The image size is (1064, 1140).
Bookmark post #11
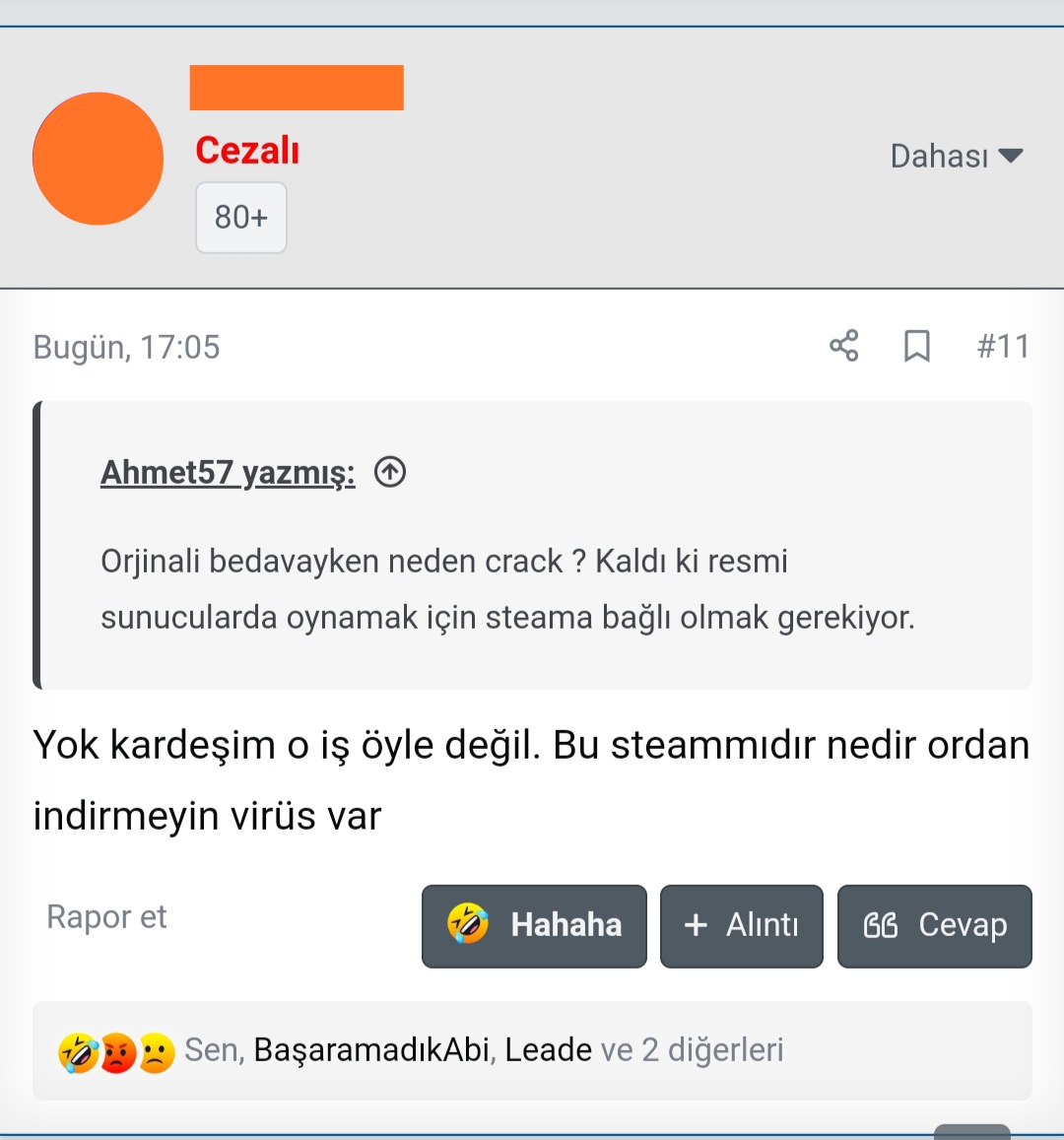point(917,346)
